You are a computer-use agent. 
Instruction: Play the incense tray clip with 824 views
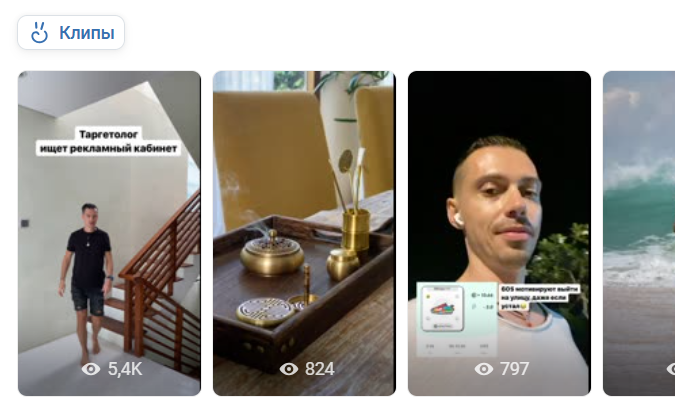pyautogui.click(x=304, y=233)
